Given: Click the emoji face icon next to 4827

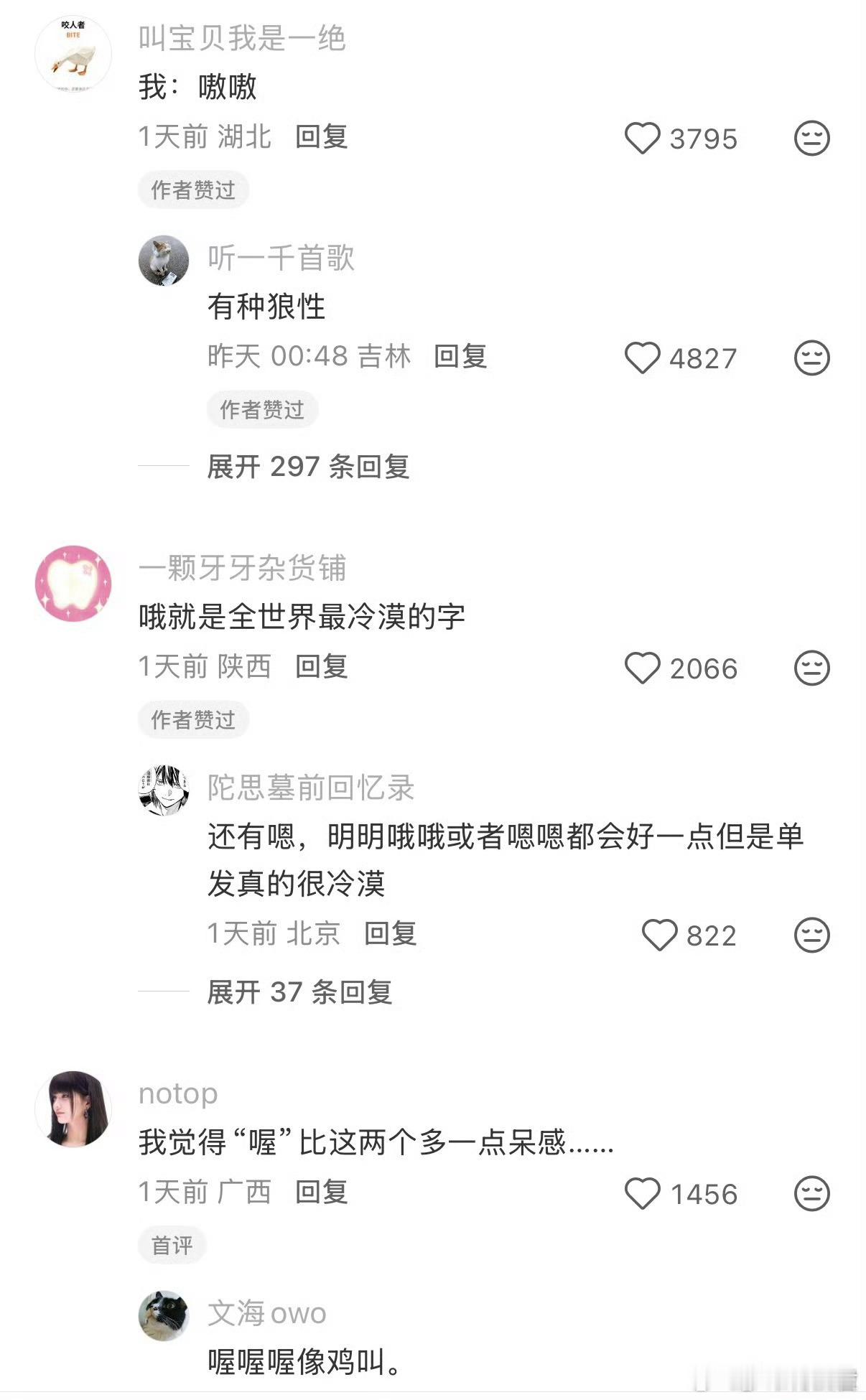Looking at the screenshot, I should 812,358.
